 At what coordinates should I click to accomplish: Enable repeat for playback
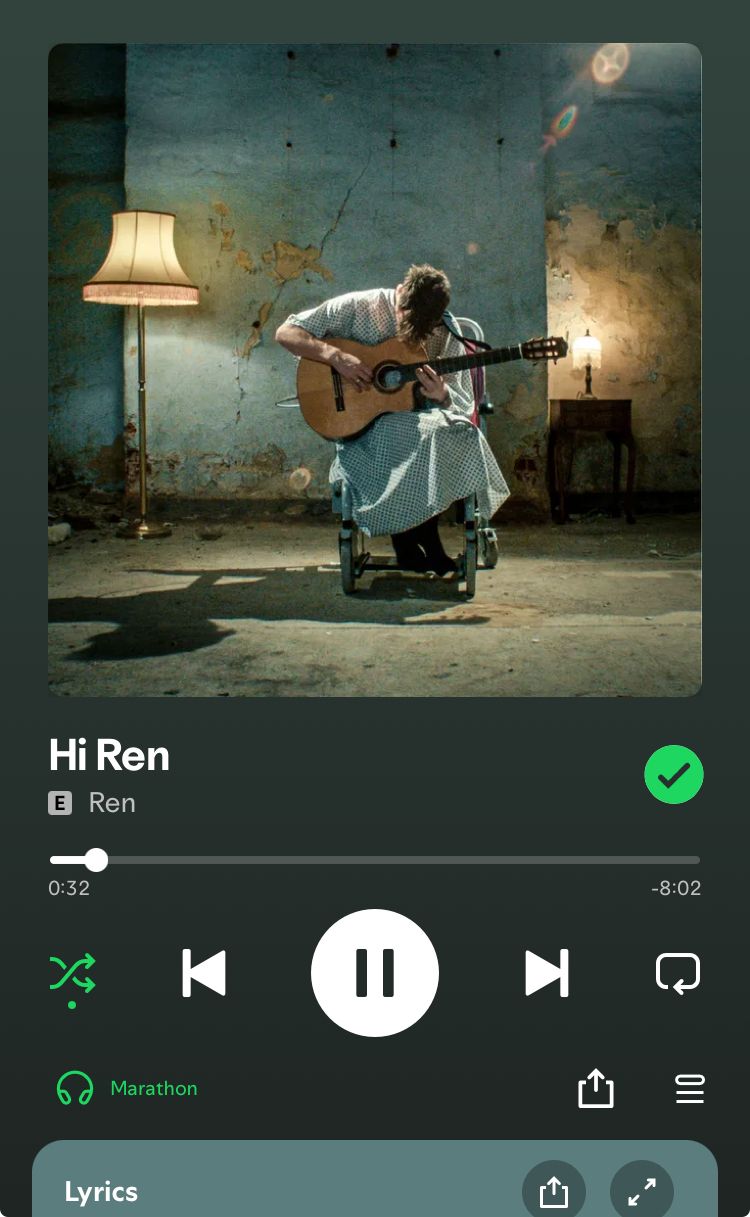677,973
